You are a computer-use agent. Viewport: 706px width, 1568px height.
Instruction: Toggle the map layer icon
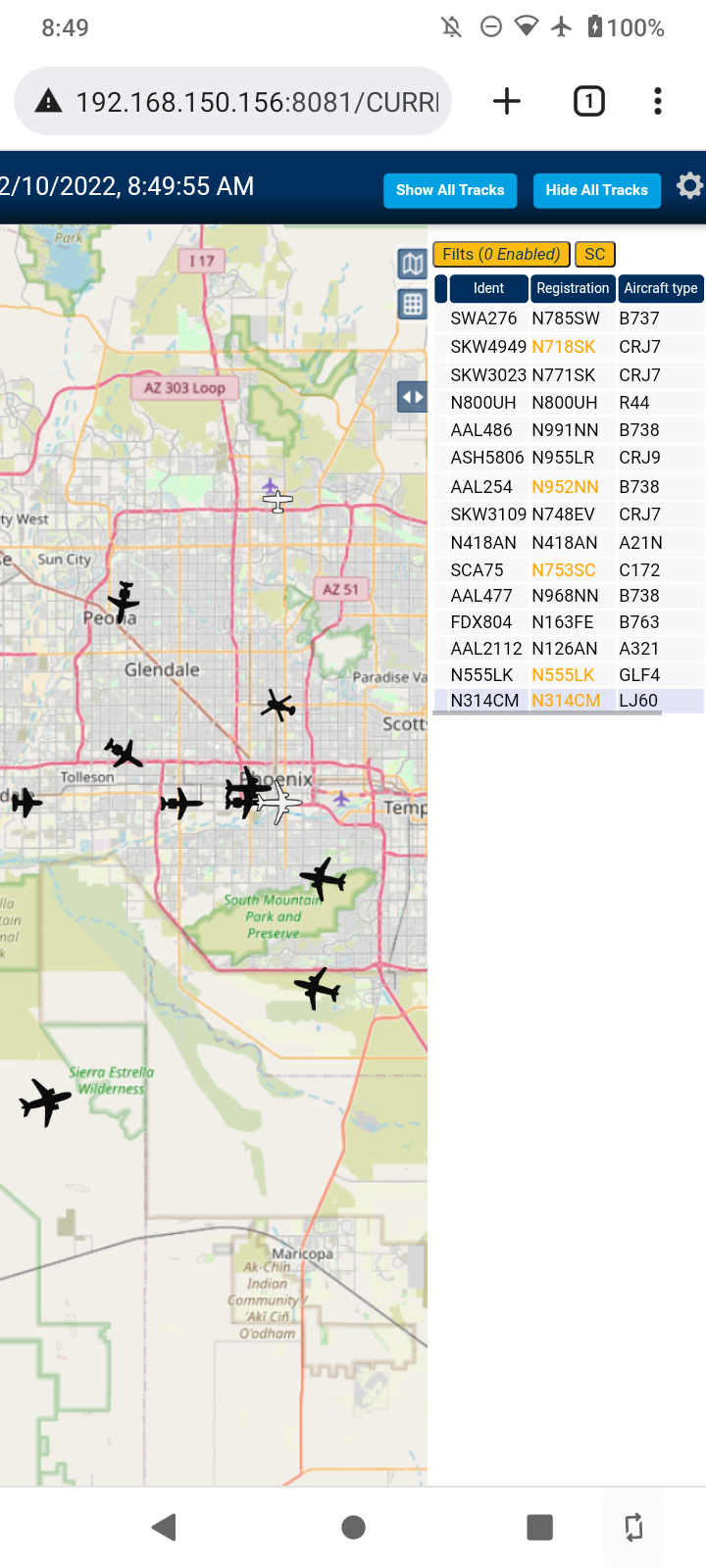coord(413,264)
